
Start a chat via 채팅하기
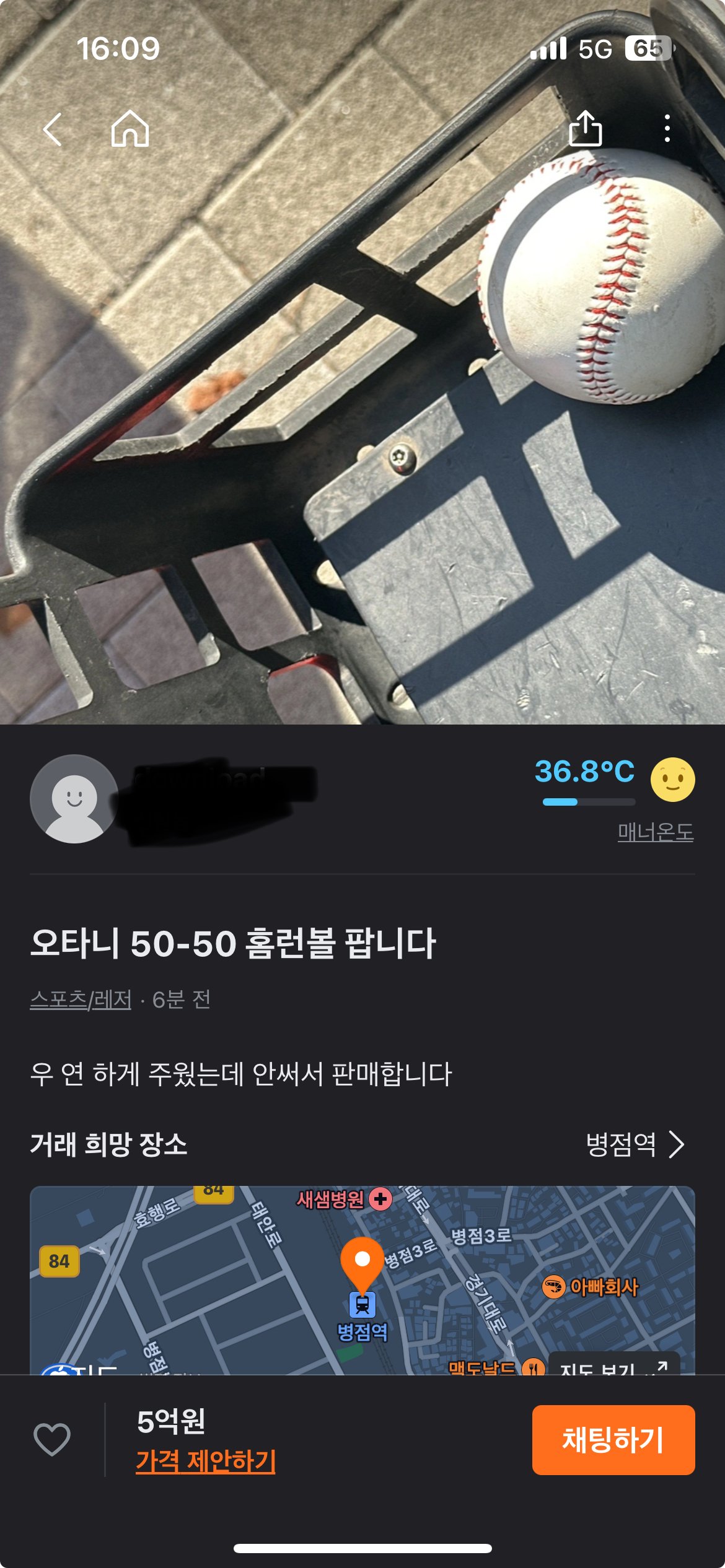tap(613, 1440)
